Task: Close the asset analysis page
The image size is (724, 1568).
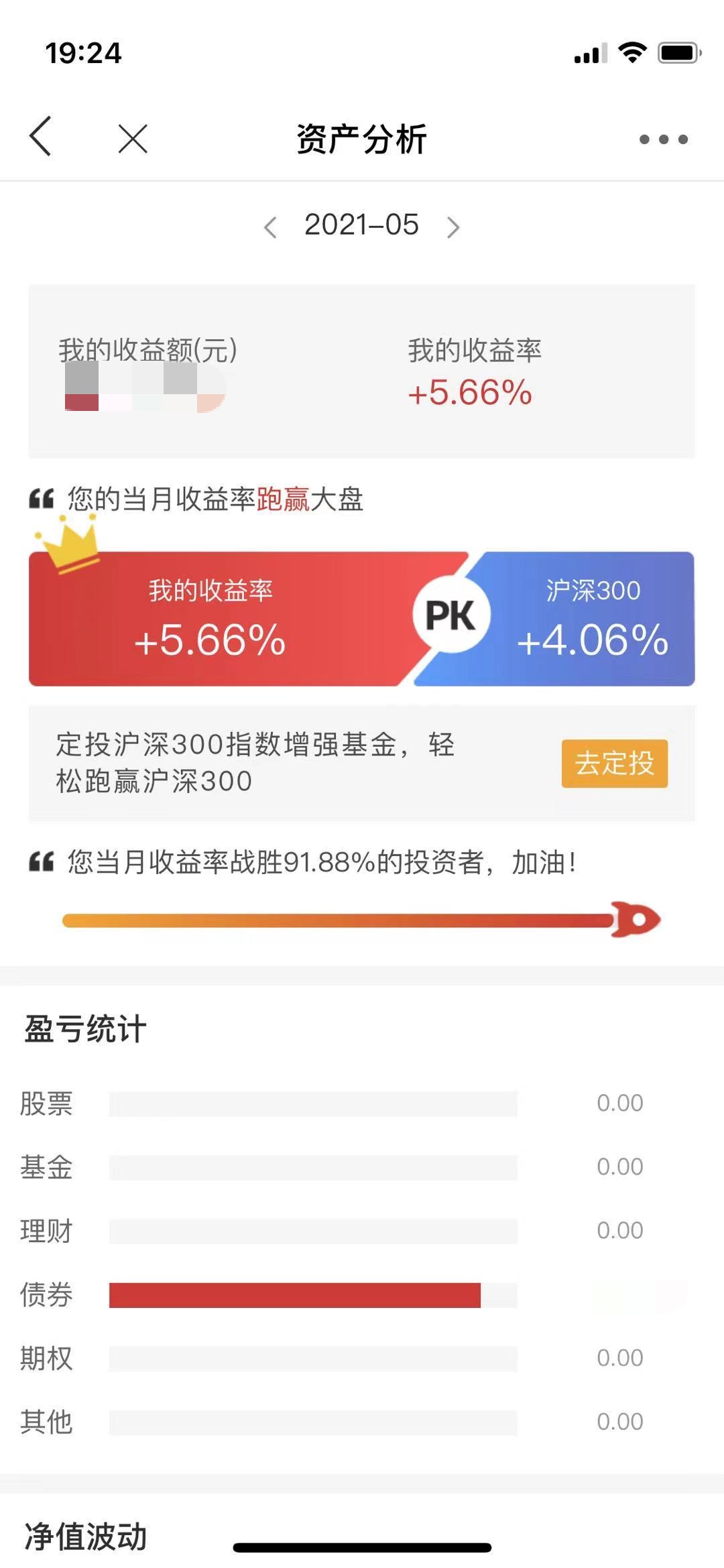Action: tap(133, 139)
